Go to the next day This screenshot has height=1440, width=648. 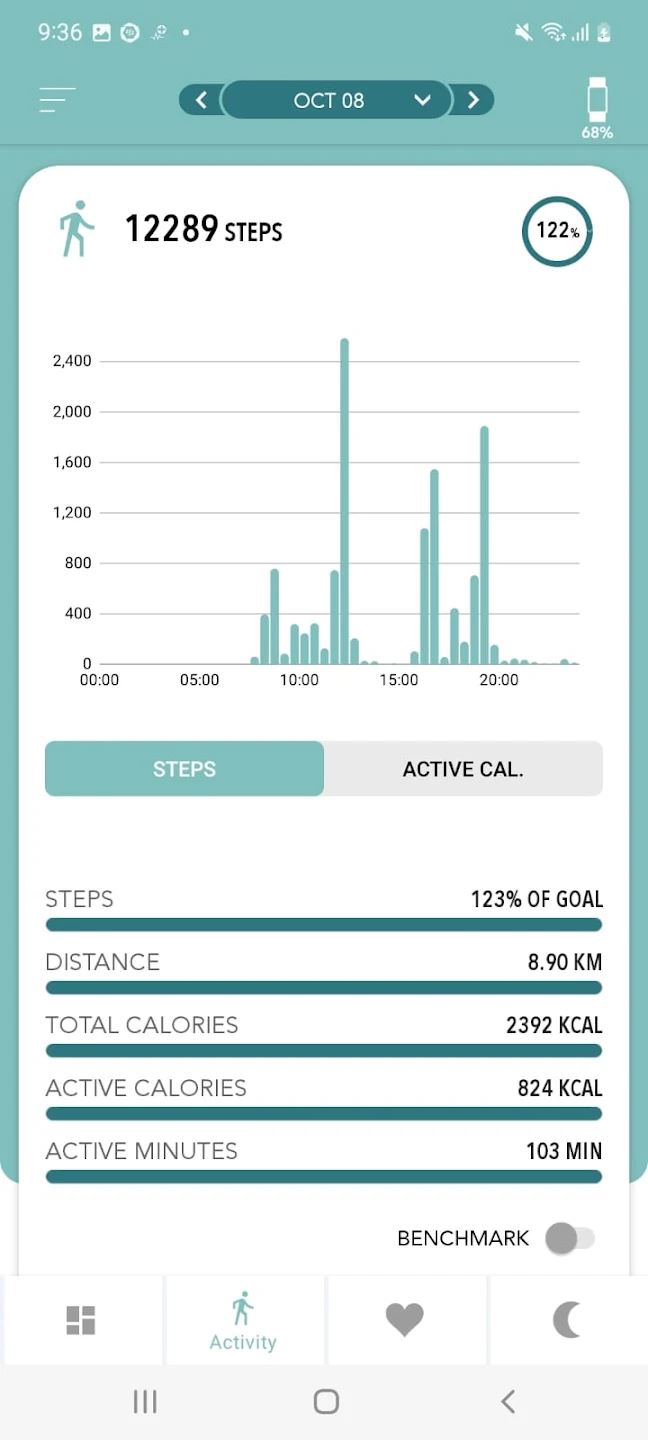point(473,100)
